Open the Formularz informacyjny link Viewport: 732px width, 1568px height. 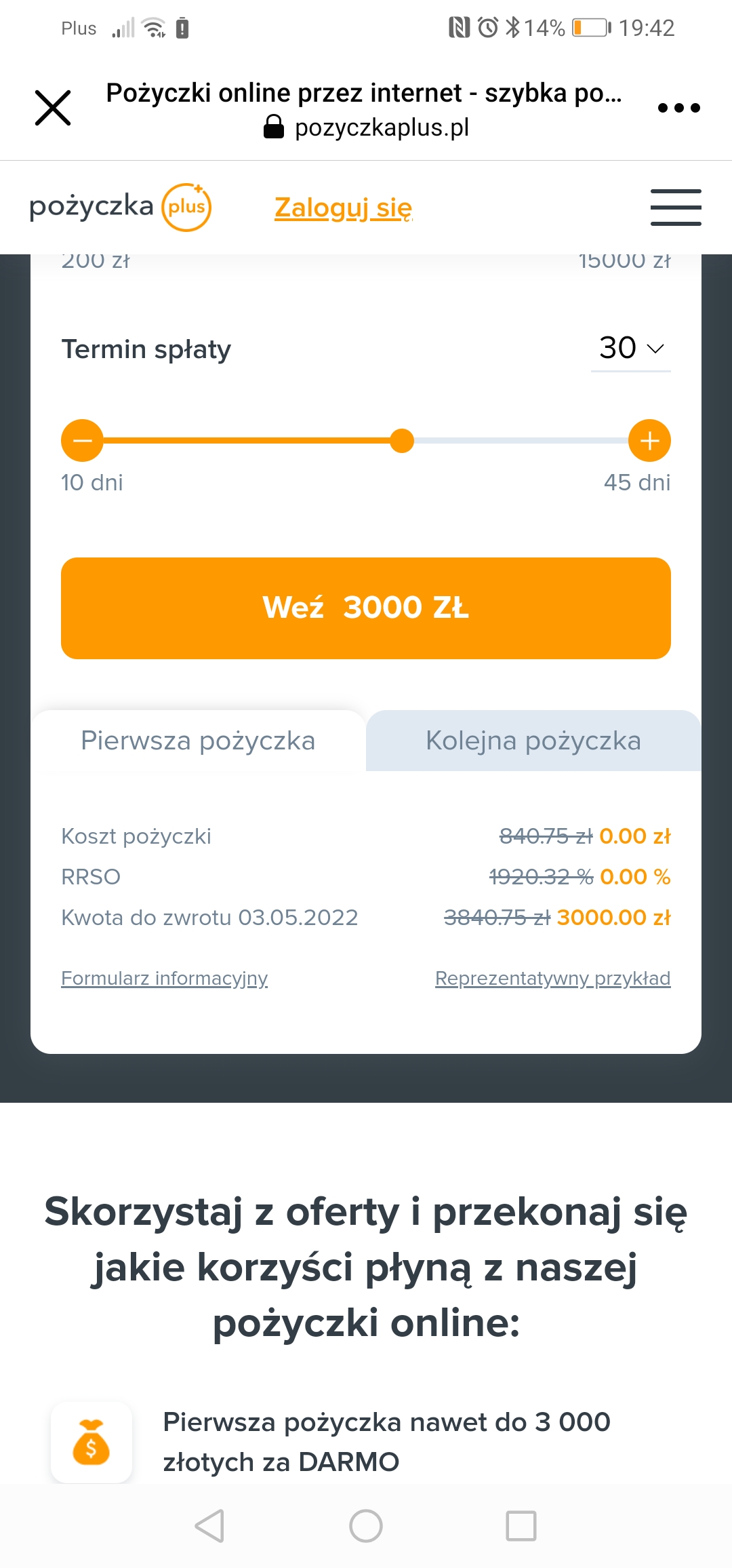[x=165, y=978]
